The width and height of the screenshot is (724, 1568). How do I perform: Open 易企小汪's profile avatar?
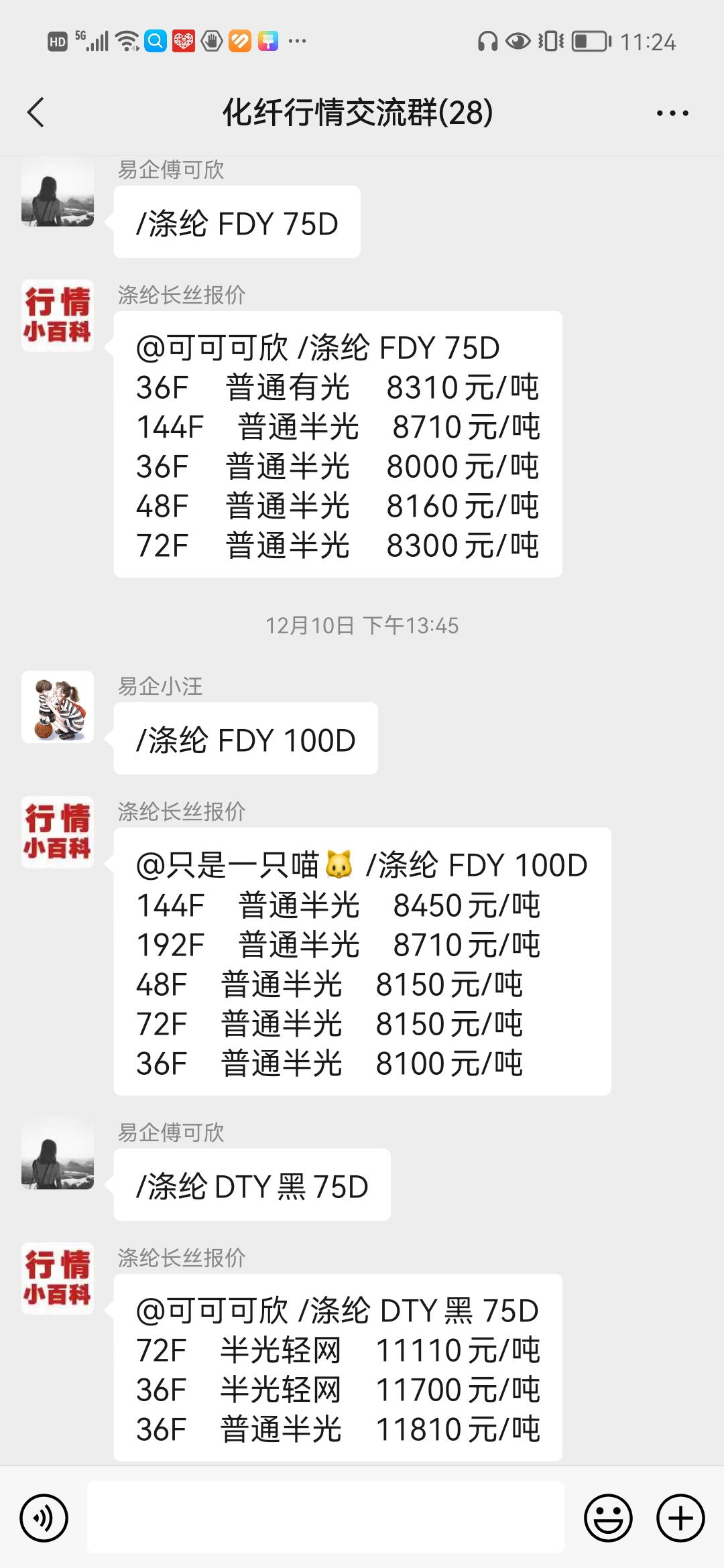click(x=58, y=707)
